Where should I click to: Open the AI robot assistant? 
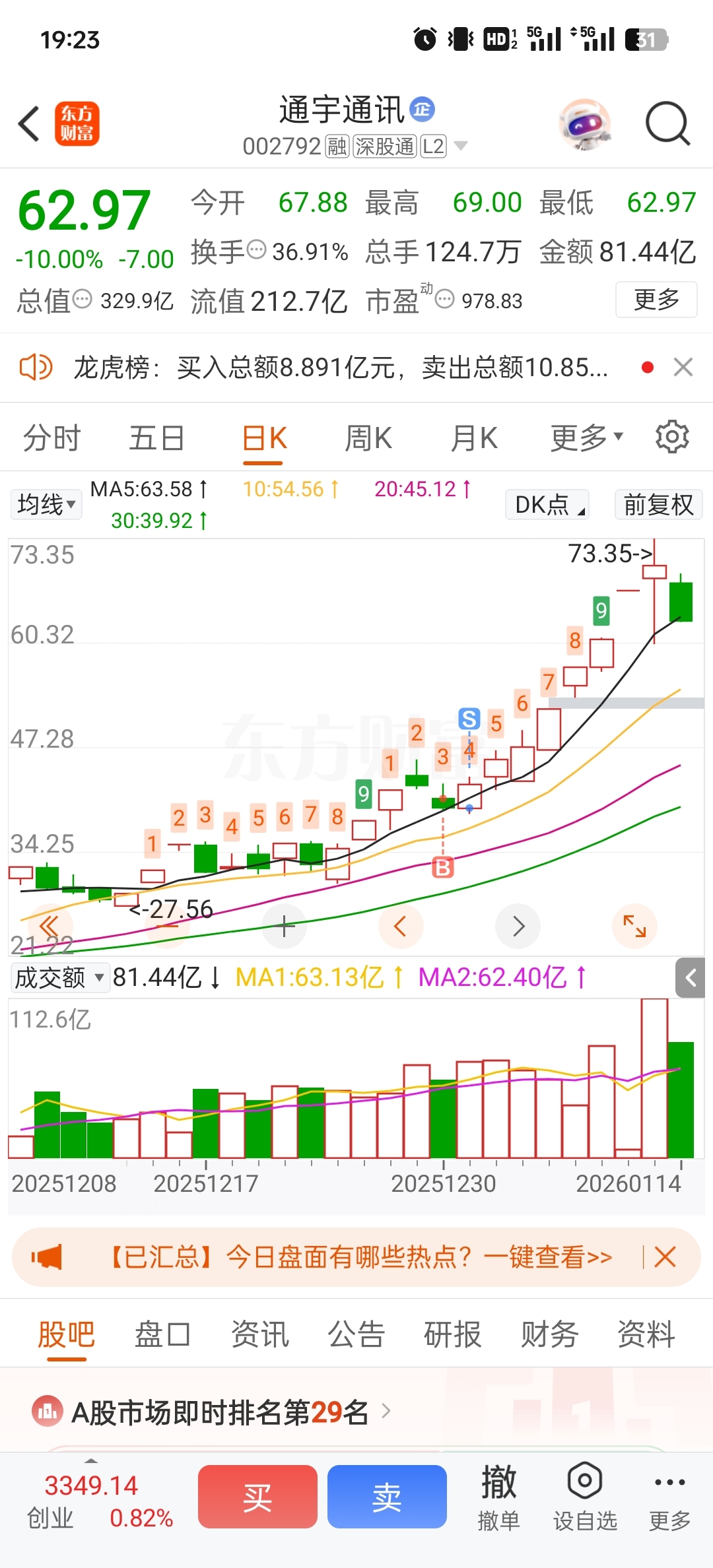point(585,123)
